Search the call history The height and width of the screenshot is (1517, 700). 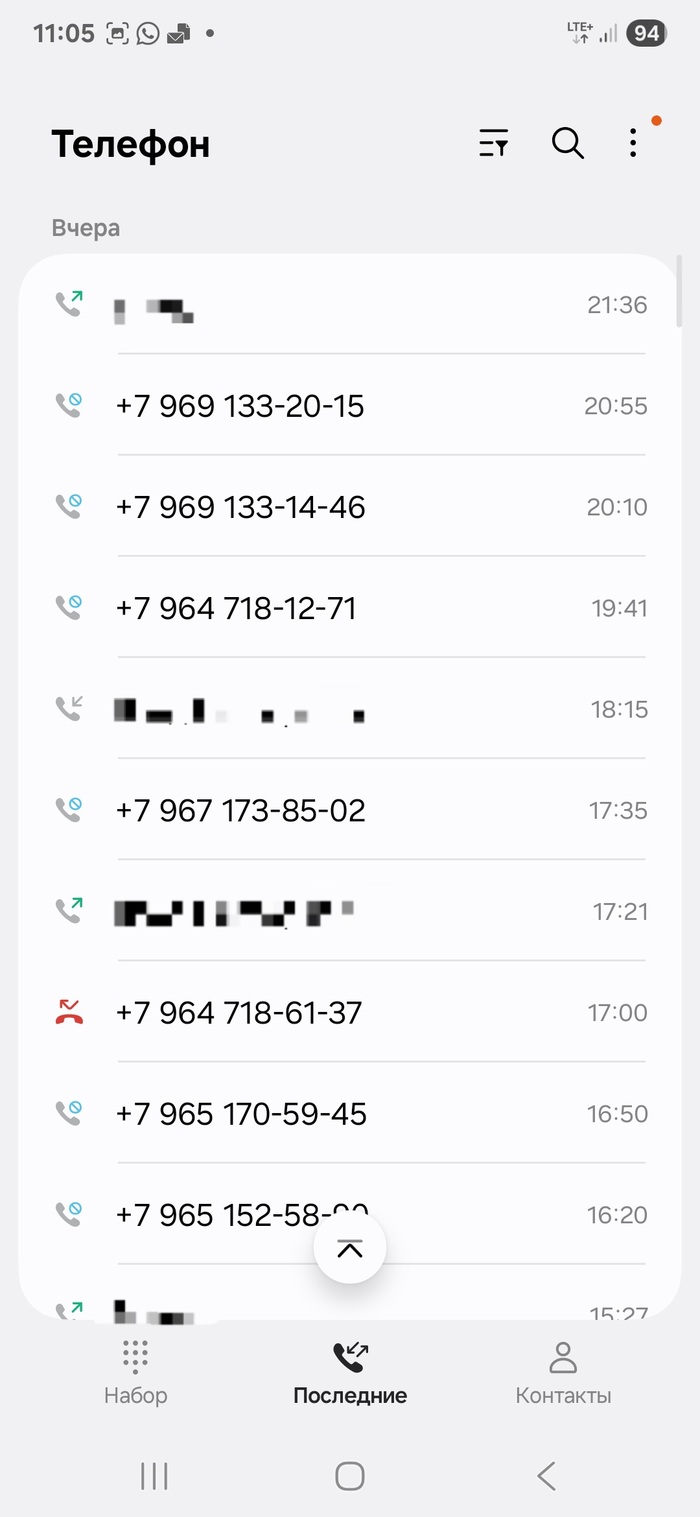[x=568, y=144]
